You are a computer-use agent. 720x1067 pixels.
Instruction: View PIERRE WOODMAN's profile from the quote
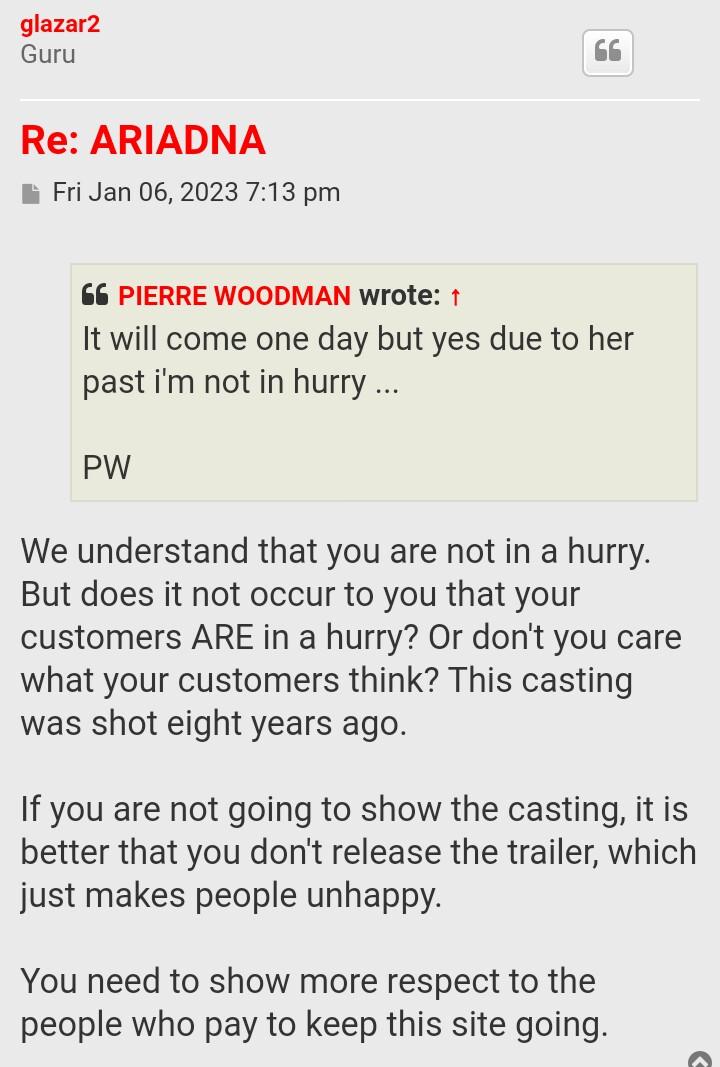pos(234,296)
